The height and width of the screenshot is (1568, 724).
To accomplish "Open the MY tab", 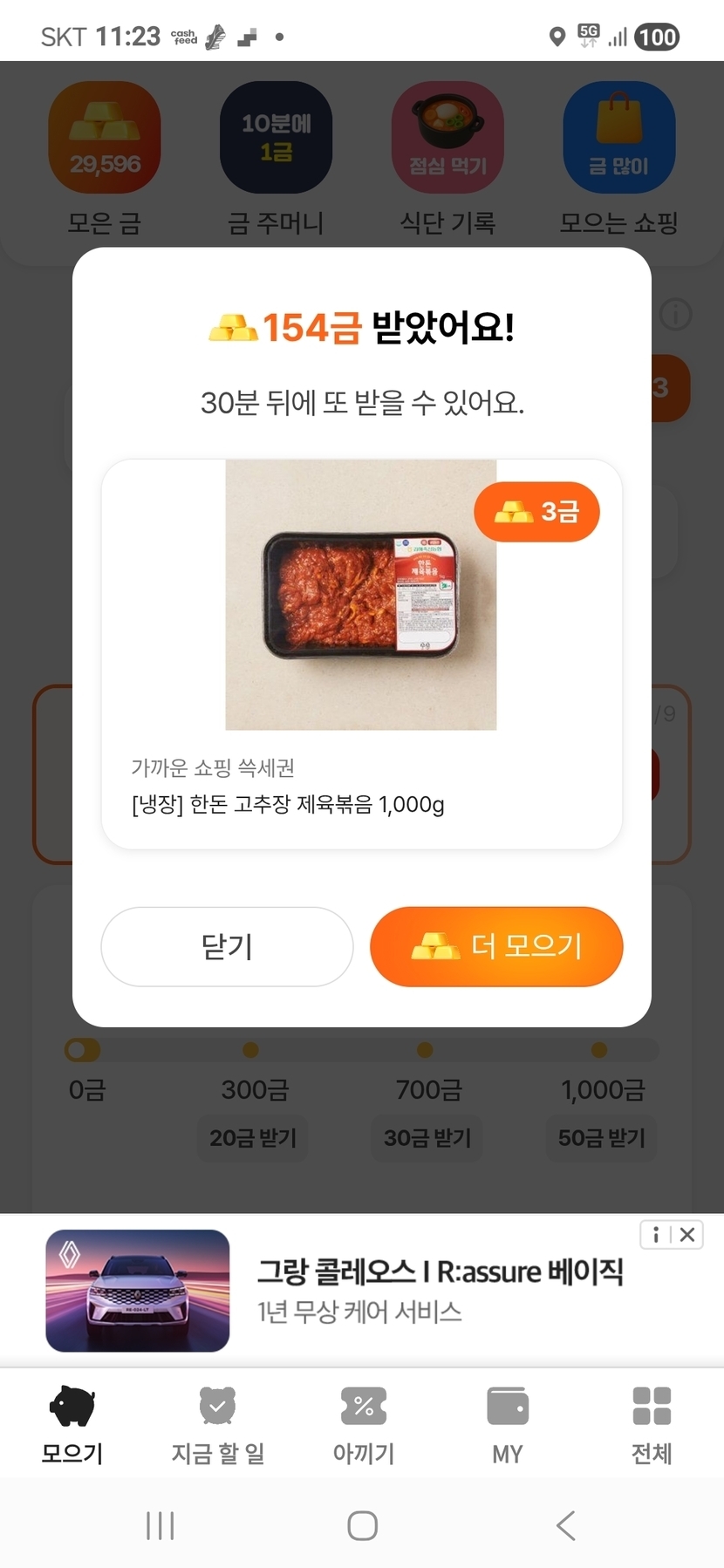I will tap(507, 1425).
